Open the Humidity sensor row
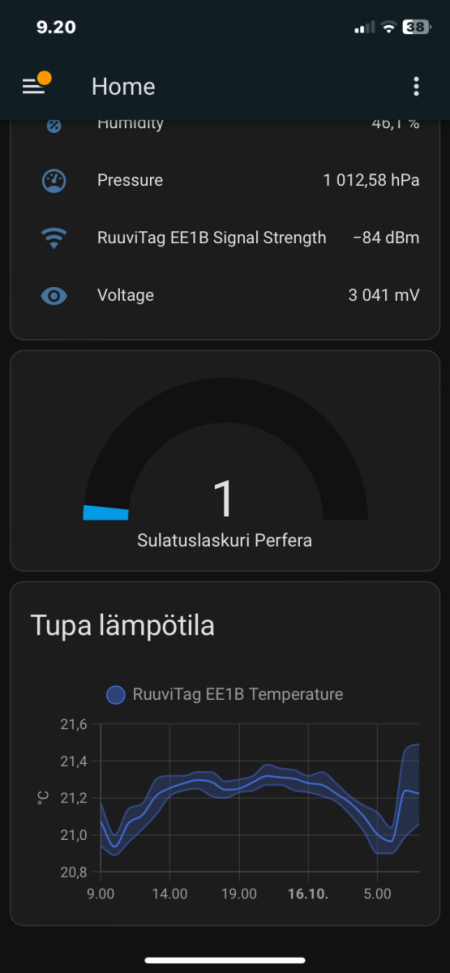450x973 pixels. tap(227, 125)
